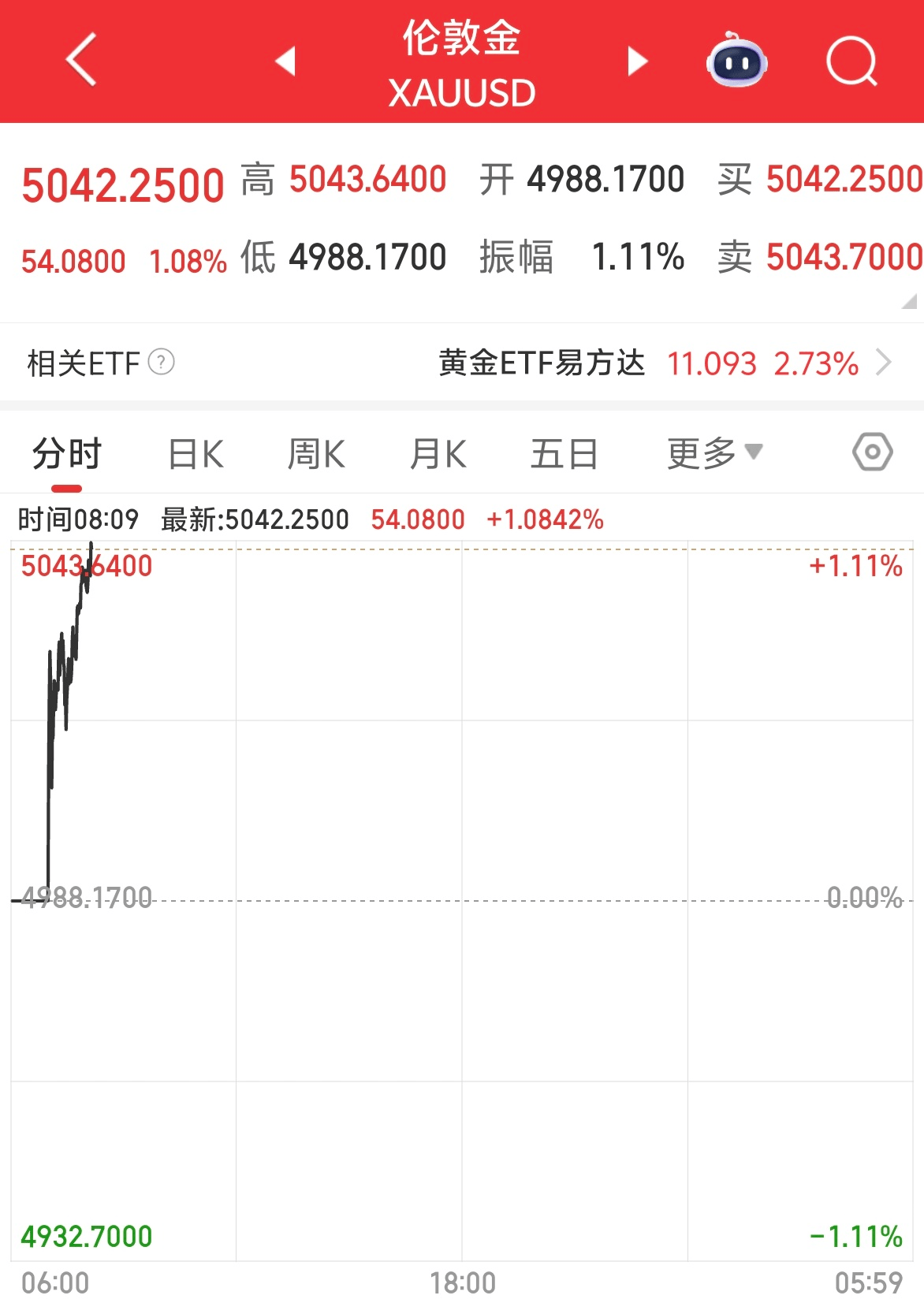Click the +1.11% upper bound chart label
This screenshot has height=1299, width=924.
pyautogui.click(x=855, y=564)
